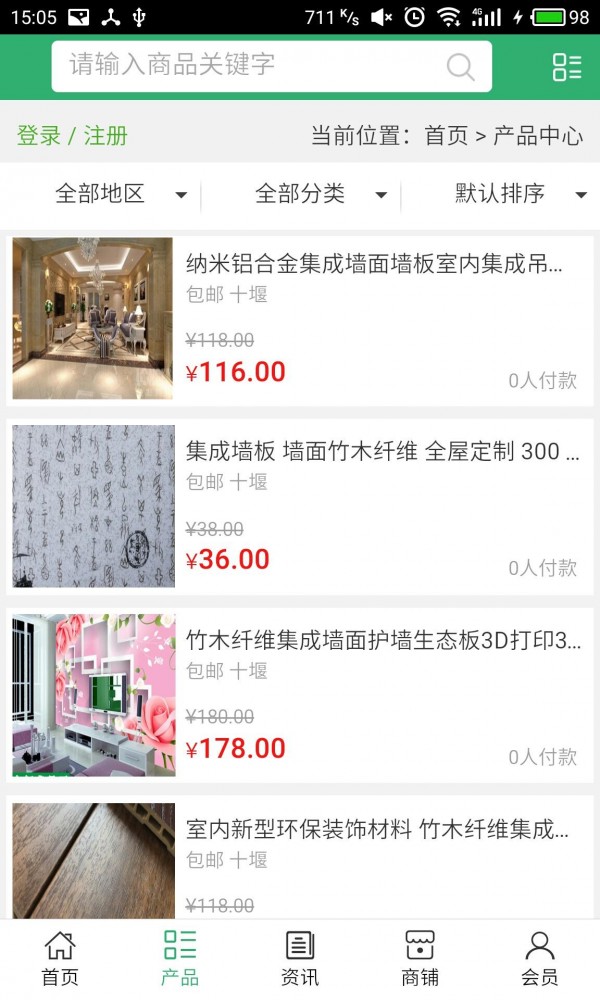Open the 登录 login link
Image resolution: width=600 pixels, height=1000 pixels.
pyautogui.click(x=39, y=136)
